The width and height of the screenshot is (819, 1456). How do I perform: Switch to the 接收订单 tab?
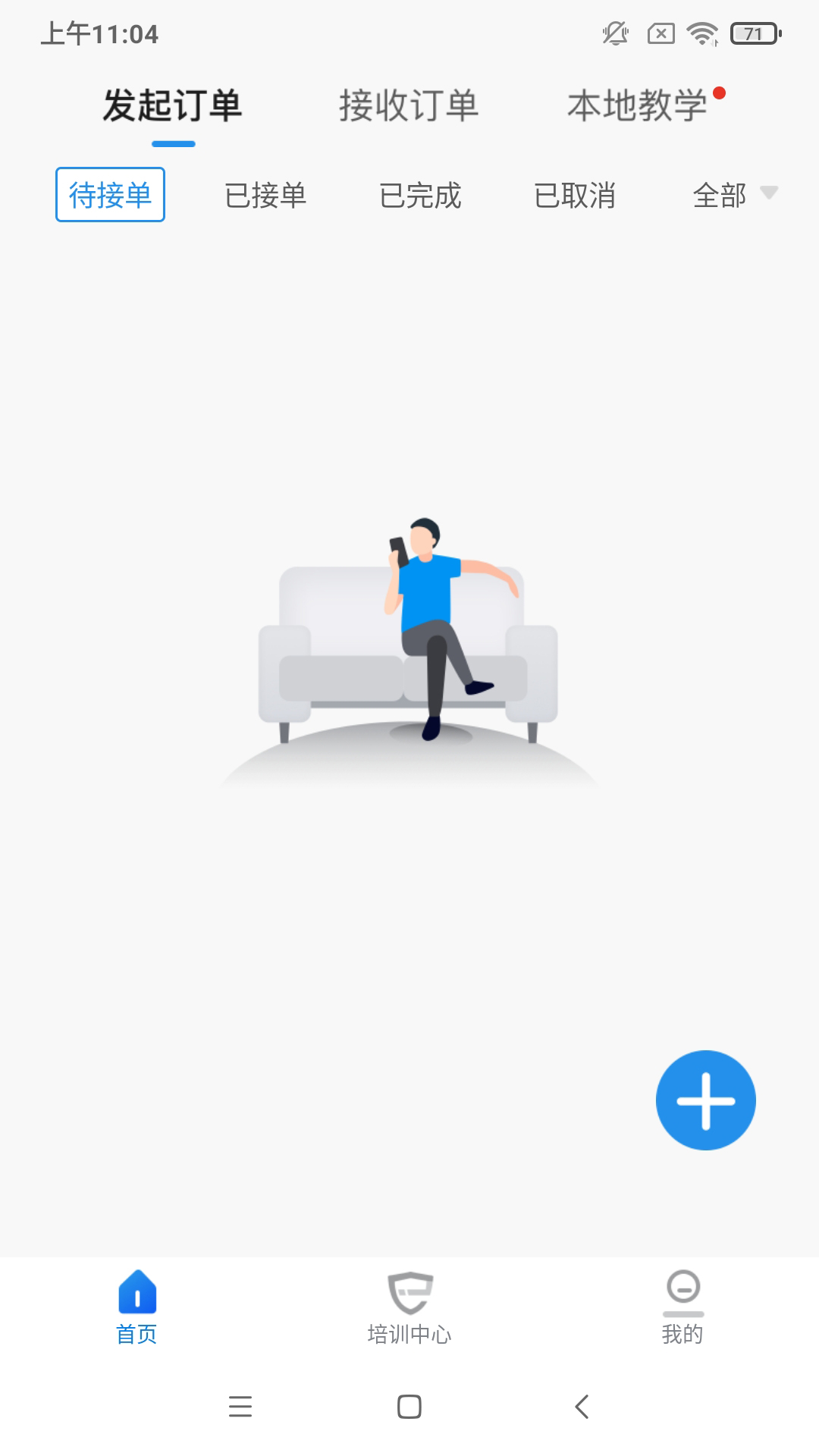click(x=408, y=105)
